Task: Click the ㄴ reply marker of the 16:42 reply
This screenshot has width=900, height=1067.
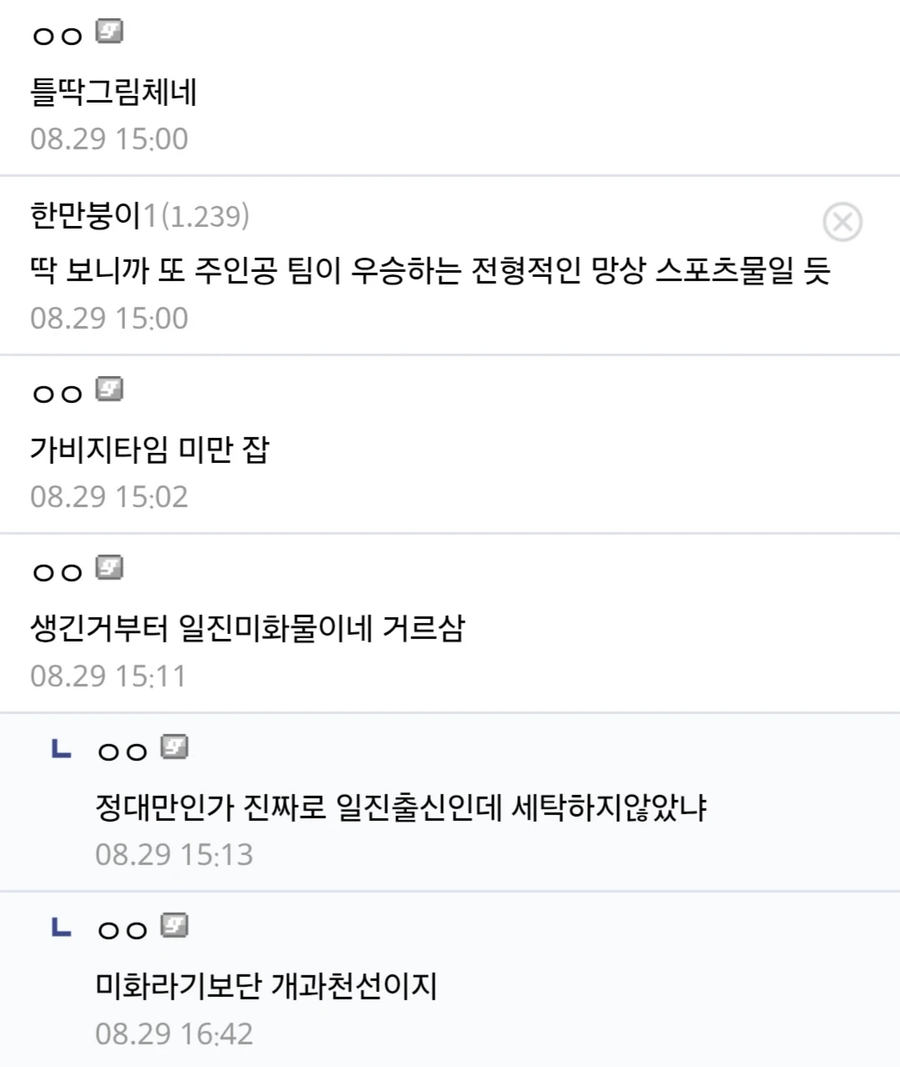Action: 58,929
